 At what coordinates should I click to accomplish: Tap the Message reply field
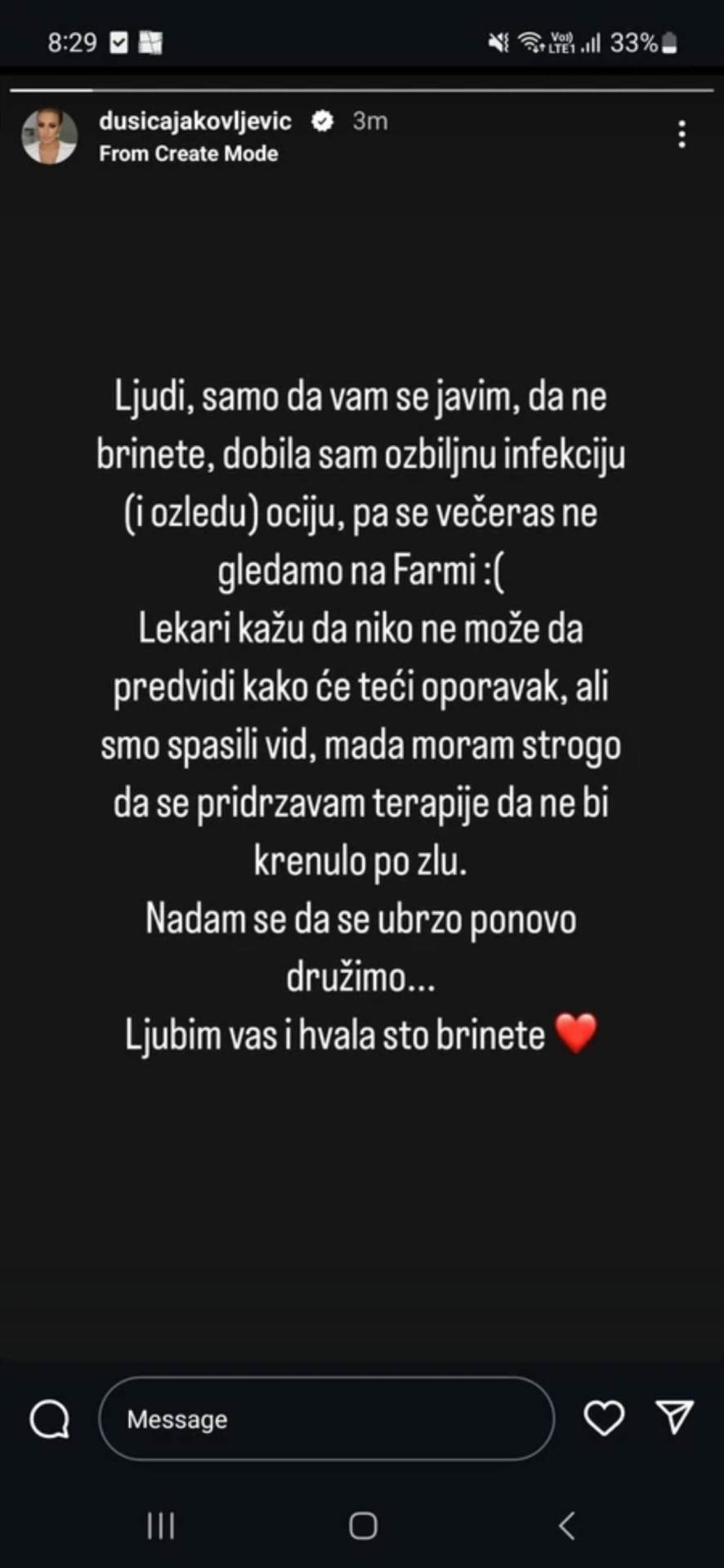click(x=327, y=1419)
